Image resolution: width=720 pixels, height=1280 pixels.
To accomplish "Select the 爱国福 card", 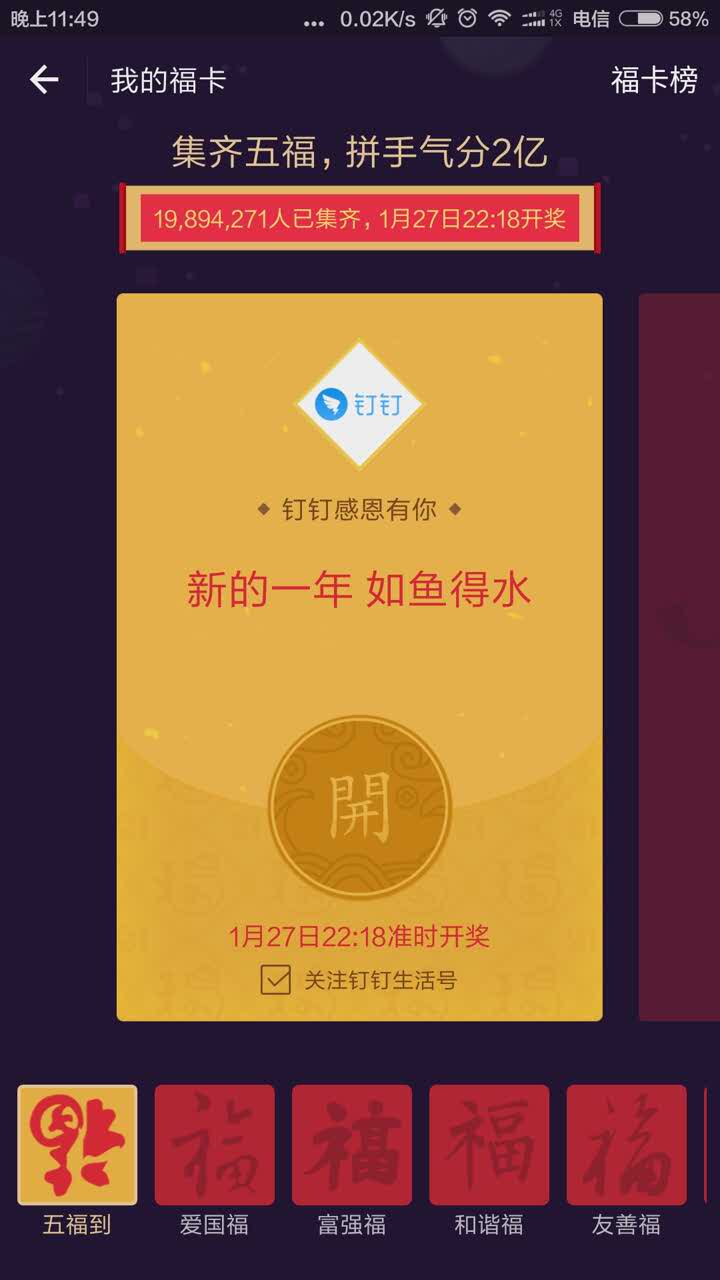I will point(214,1145).
